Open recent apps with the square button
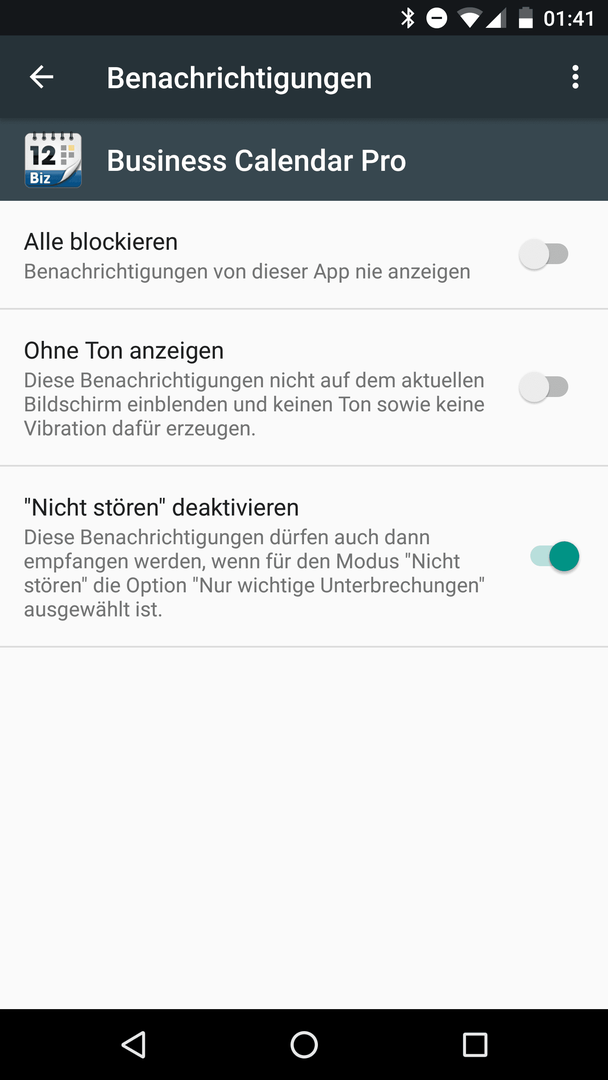The width and height of the screenshot is (608, 1080). pyautogui.click(x=474, y=1044)
